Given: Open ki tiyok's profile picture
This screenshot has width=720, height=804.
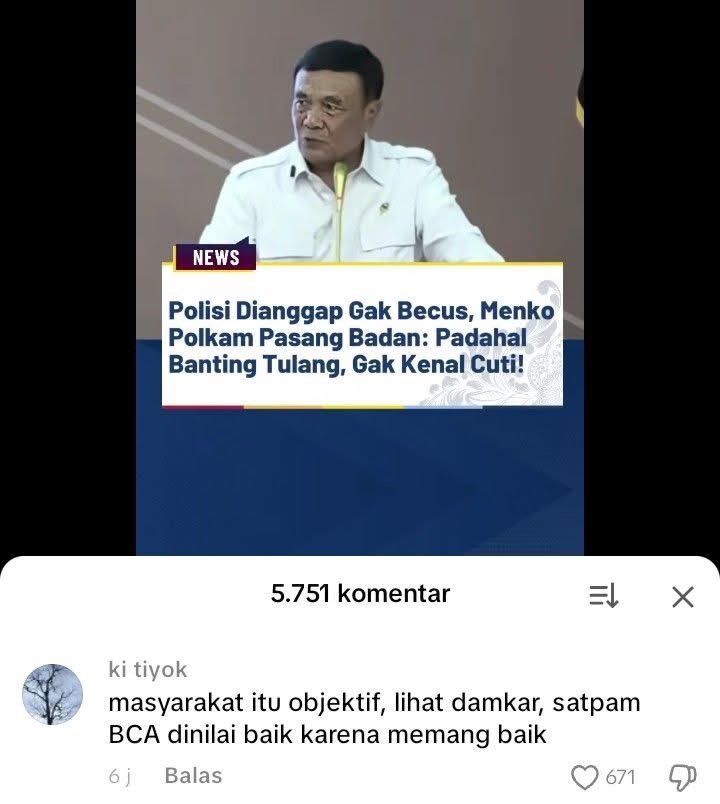Looking at the screenshot, I should pyautogui.click(x=52, y=694).
